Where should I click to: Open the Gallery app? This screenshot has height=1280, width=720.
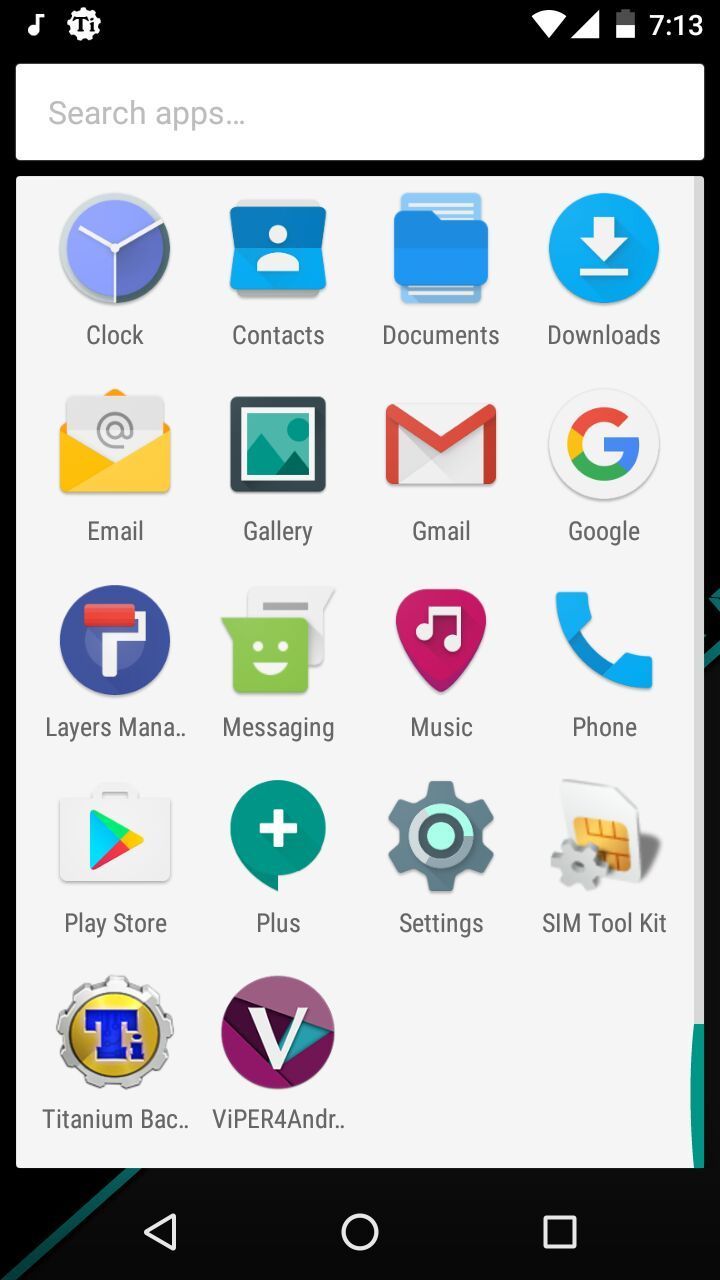click(x=278, y=444)
